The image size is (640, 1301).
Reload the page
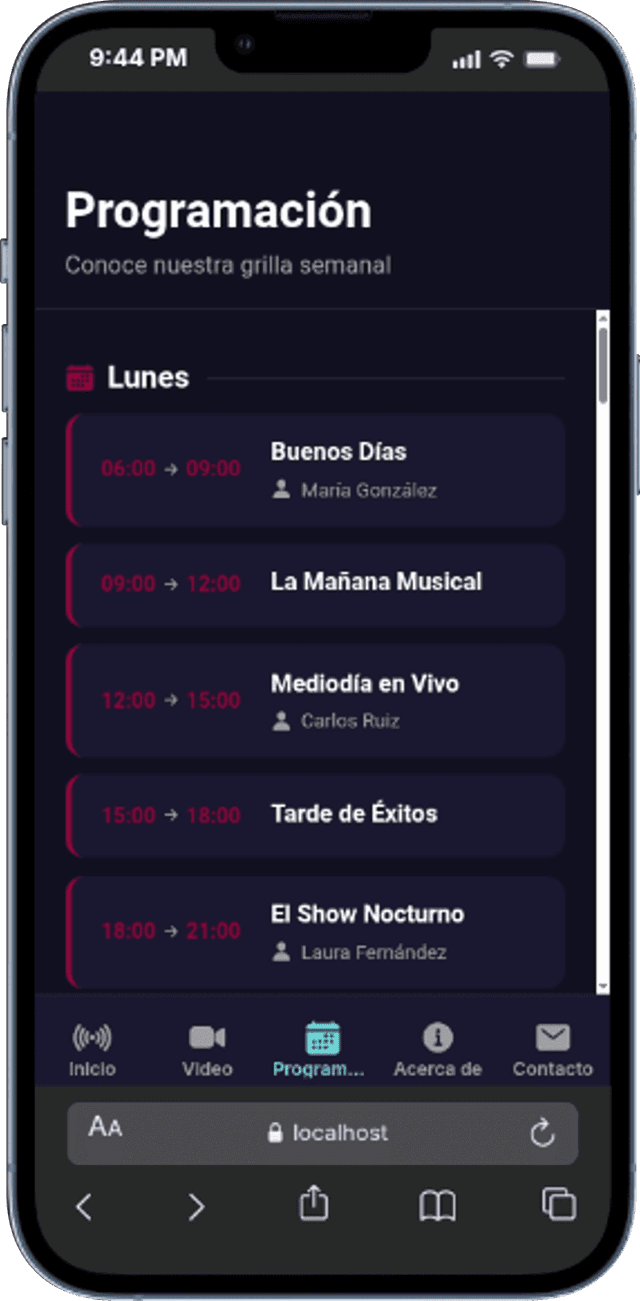(x=542, y=1133)
